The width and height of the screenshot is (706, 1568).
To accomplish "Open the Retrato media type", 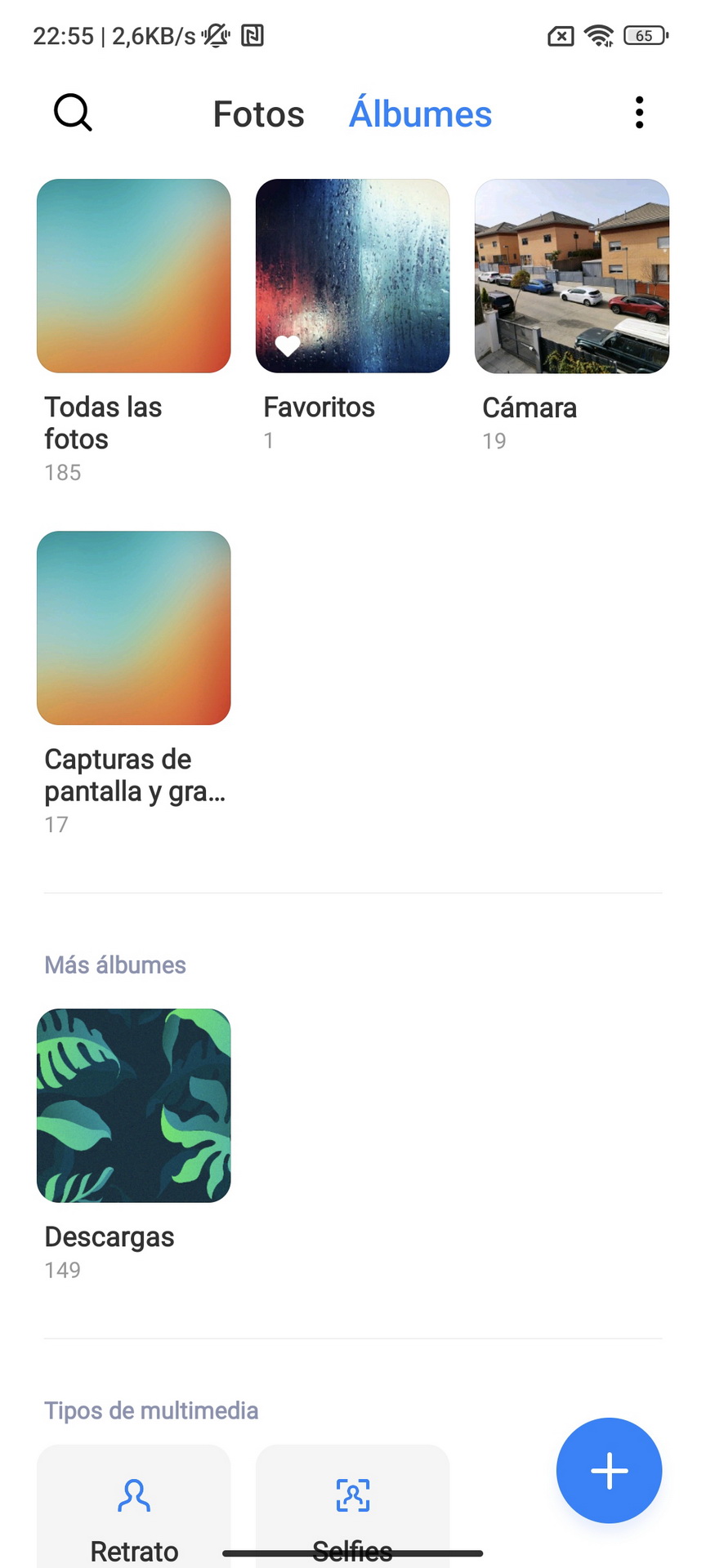I will (134, 1507).
